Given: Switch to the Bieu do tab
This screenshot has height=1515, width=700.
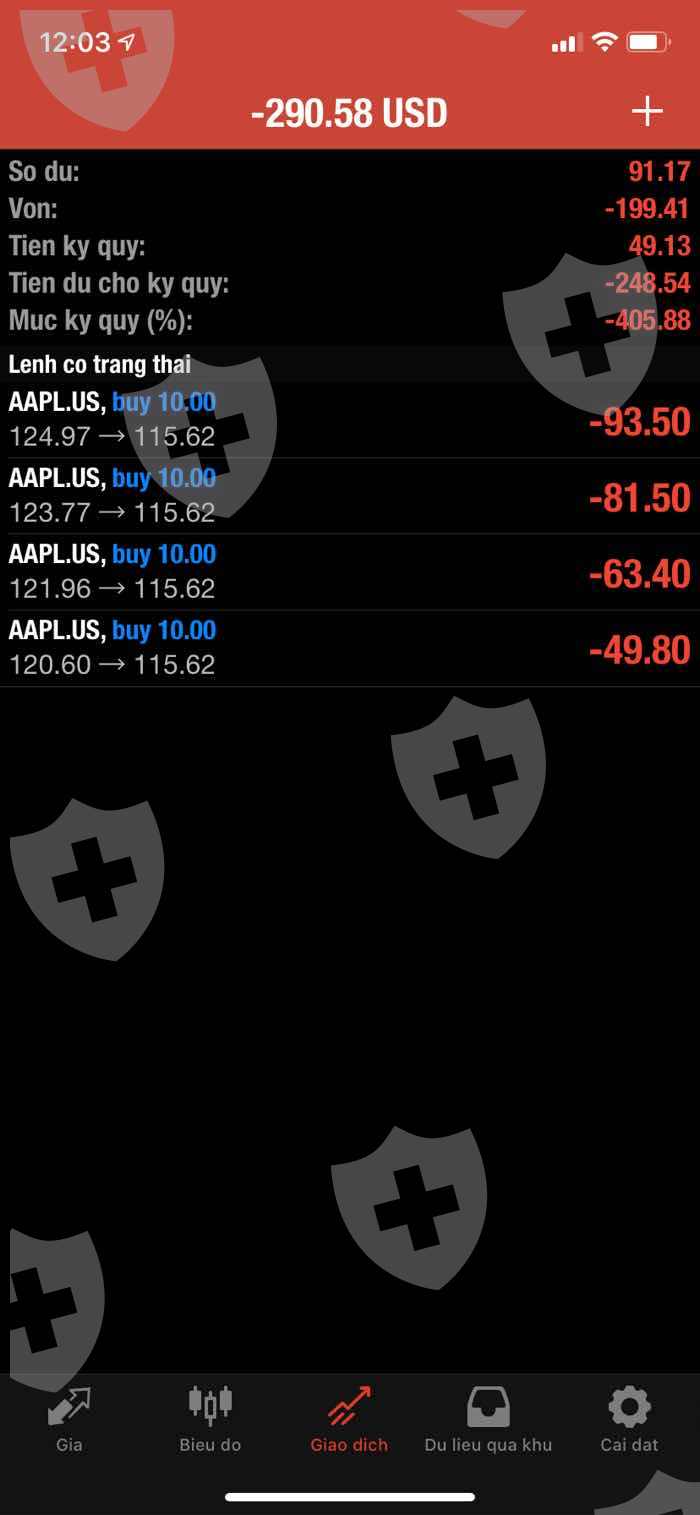Looking at the screenshot, I should pyautogui.click(x=210, y=1420).
